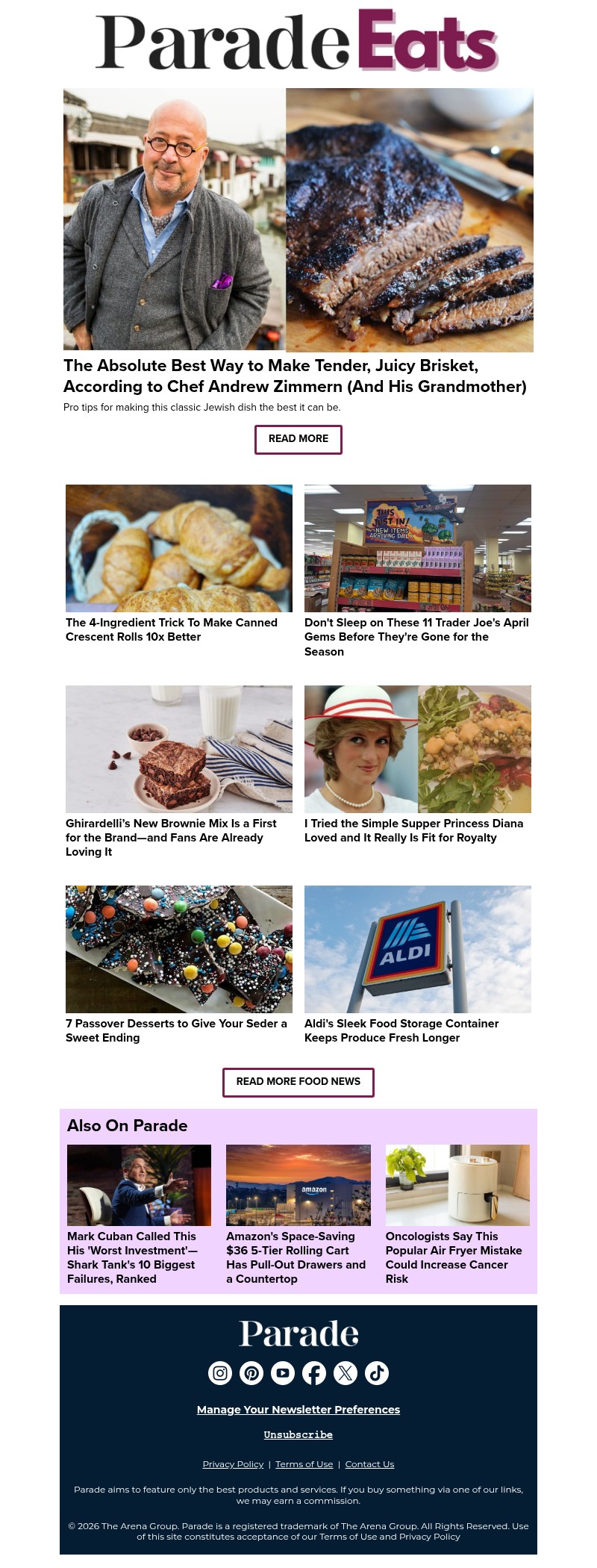Click the Contact Us link
This screenshot has height=1568, width=597.
[x=369, y=1464]
